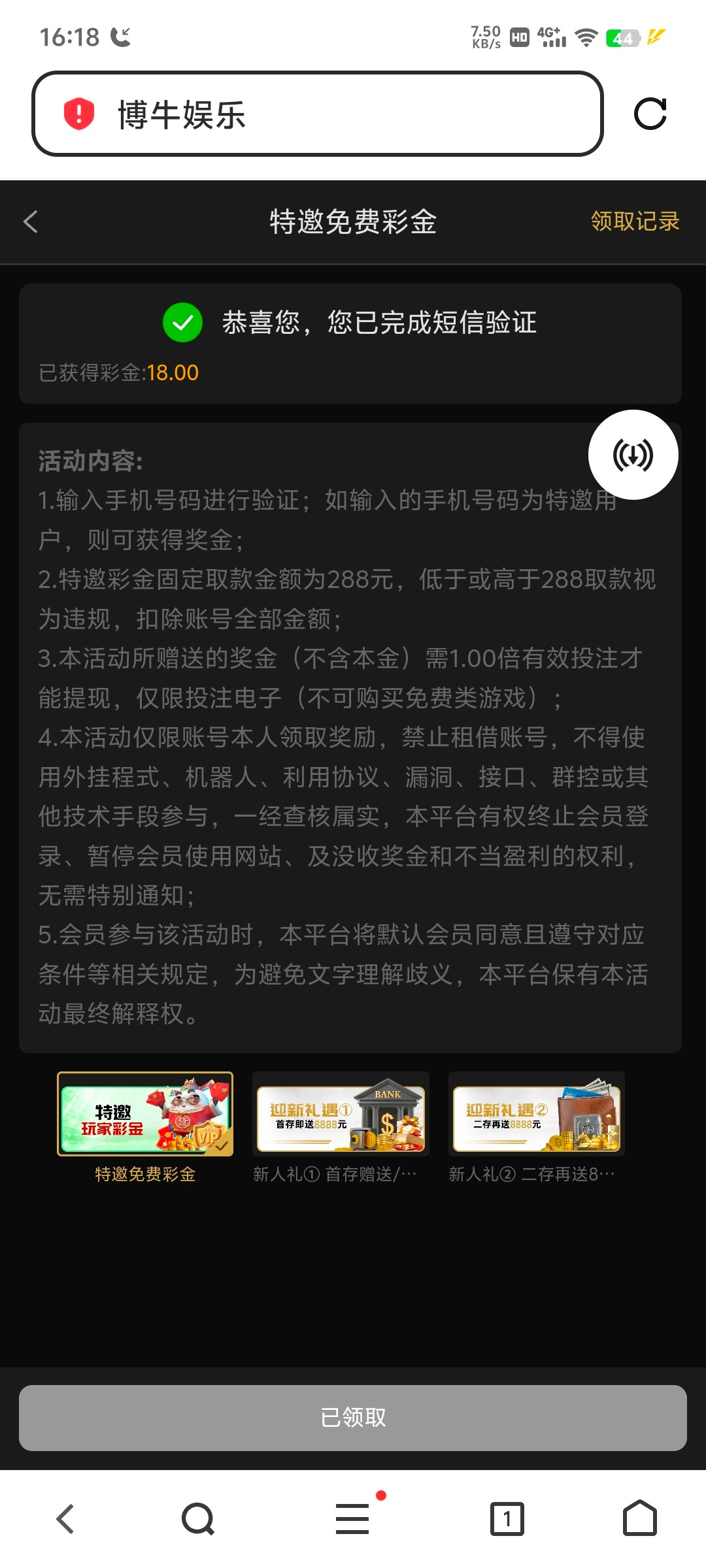
Task: Go to the browser home page
Action: [x=639, y=1519]
